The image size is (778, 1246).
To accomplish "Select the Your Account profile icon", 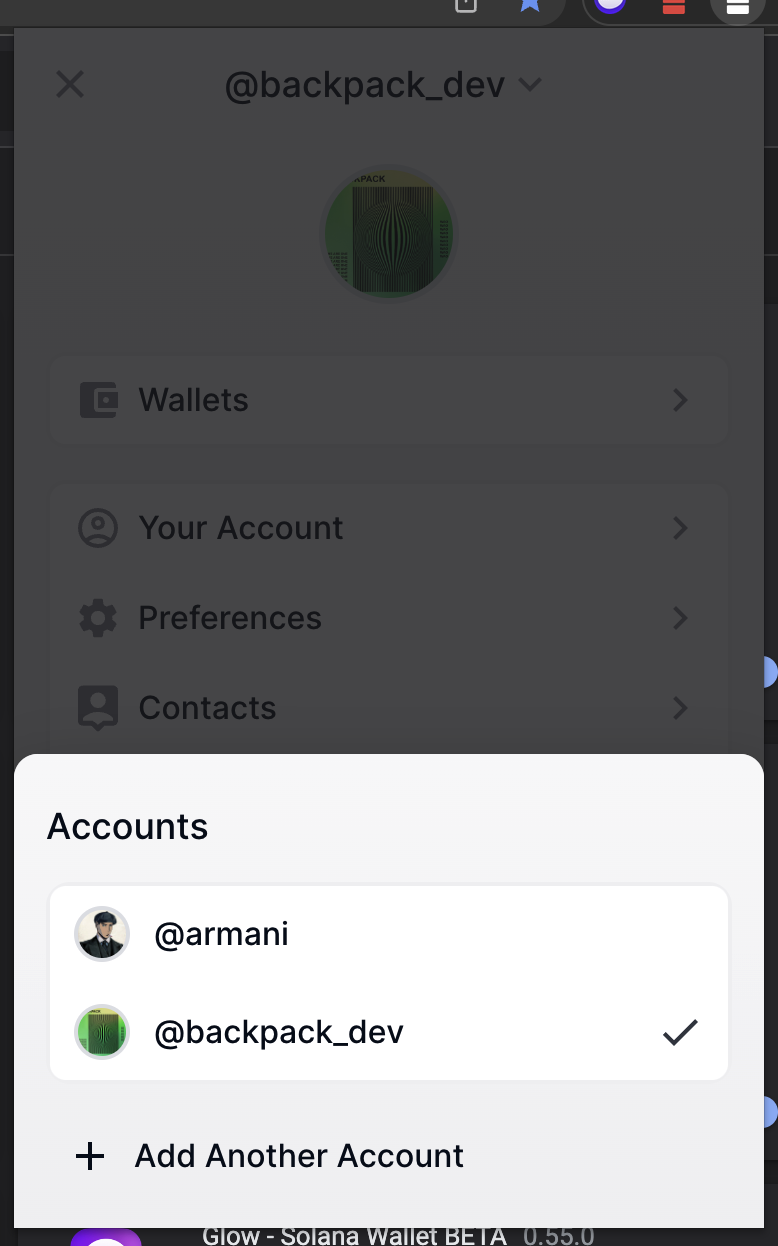I will pyautogui.click(x=98, y=528).
